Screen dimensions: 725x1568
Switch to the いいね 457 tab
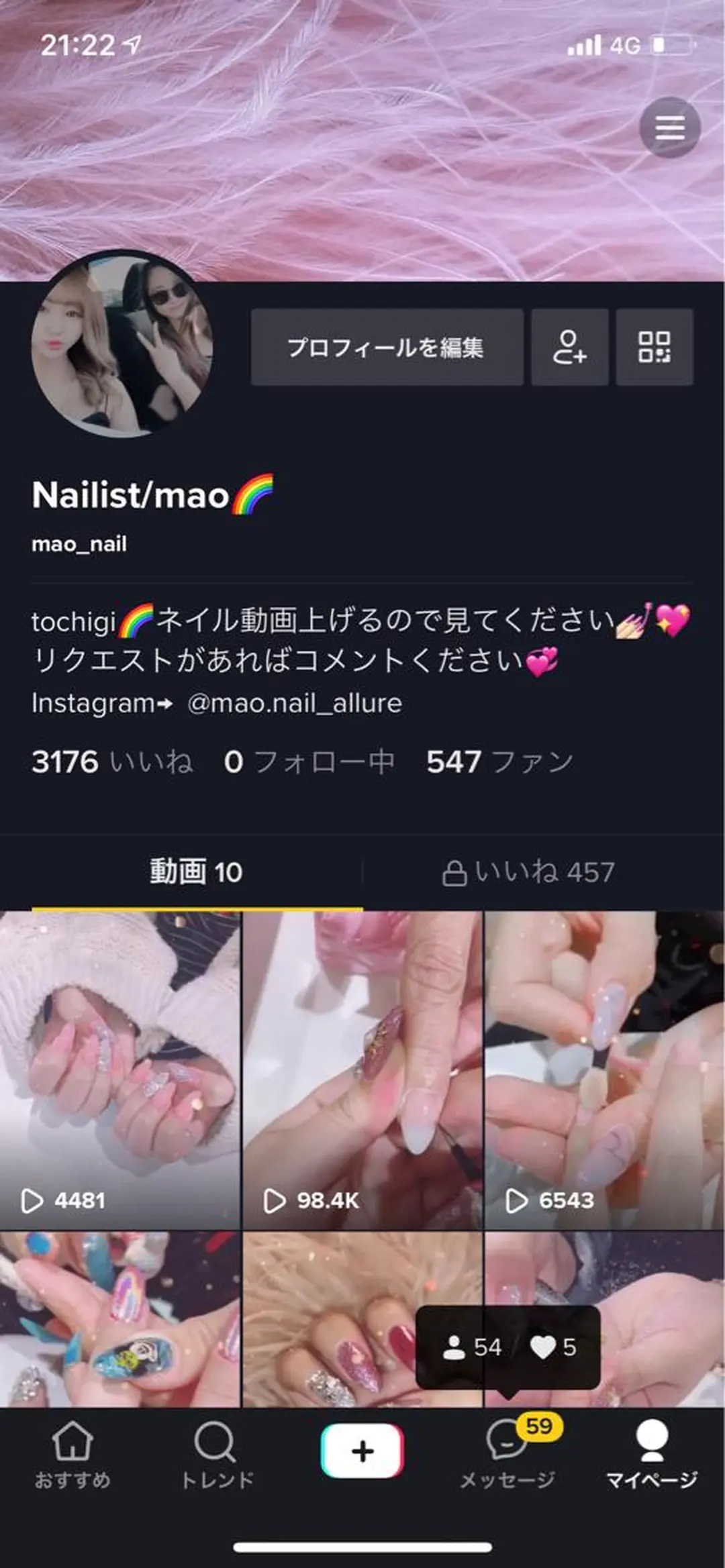[529, 872]
